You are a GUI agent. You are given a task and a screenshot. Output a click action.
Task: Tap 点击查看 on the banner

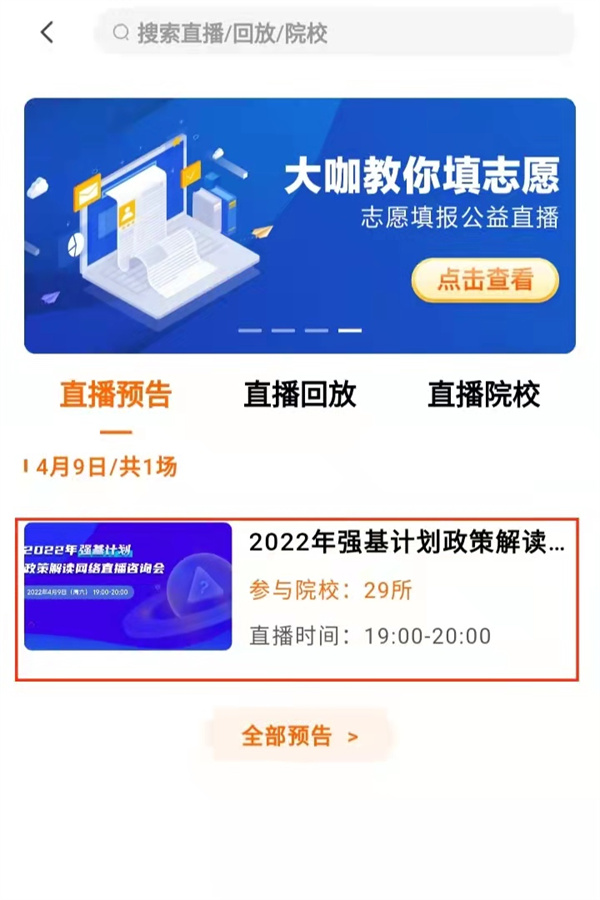tap(485, 281)
